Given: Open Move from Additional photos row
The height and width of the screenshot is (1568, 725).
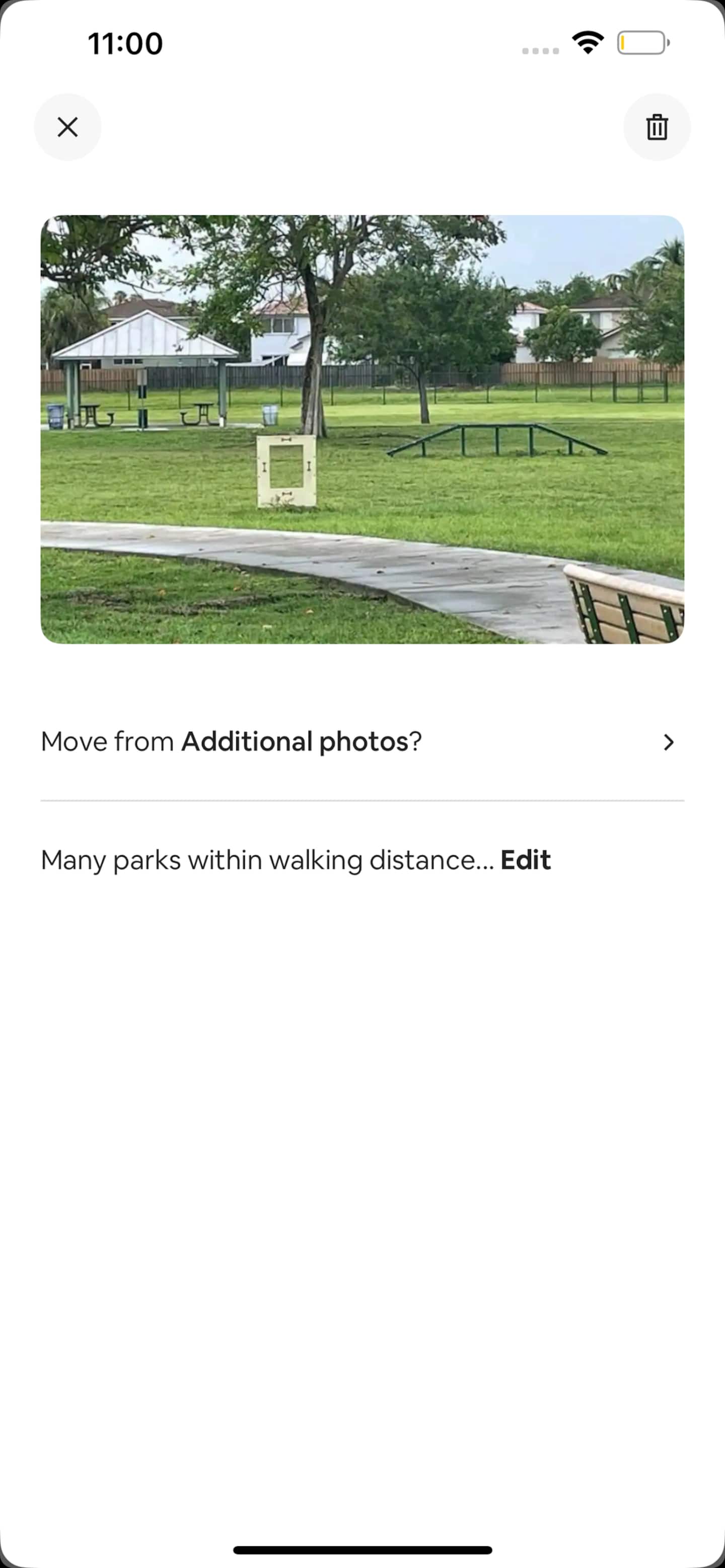Looking at the screenshot, I should [x=362, y=741].
